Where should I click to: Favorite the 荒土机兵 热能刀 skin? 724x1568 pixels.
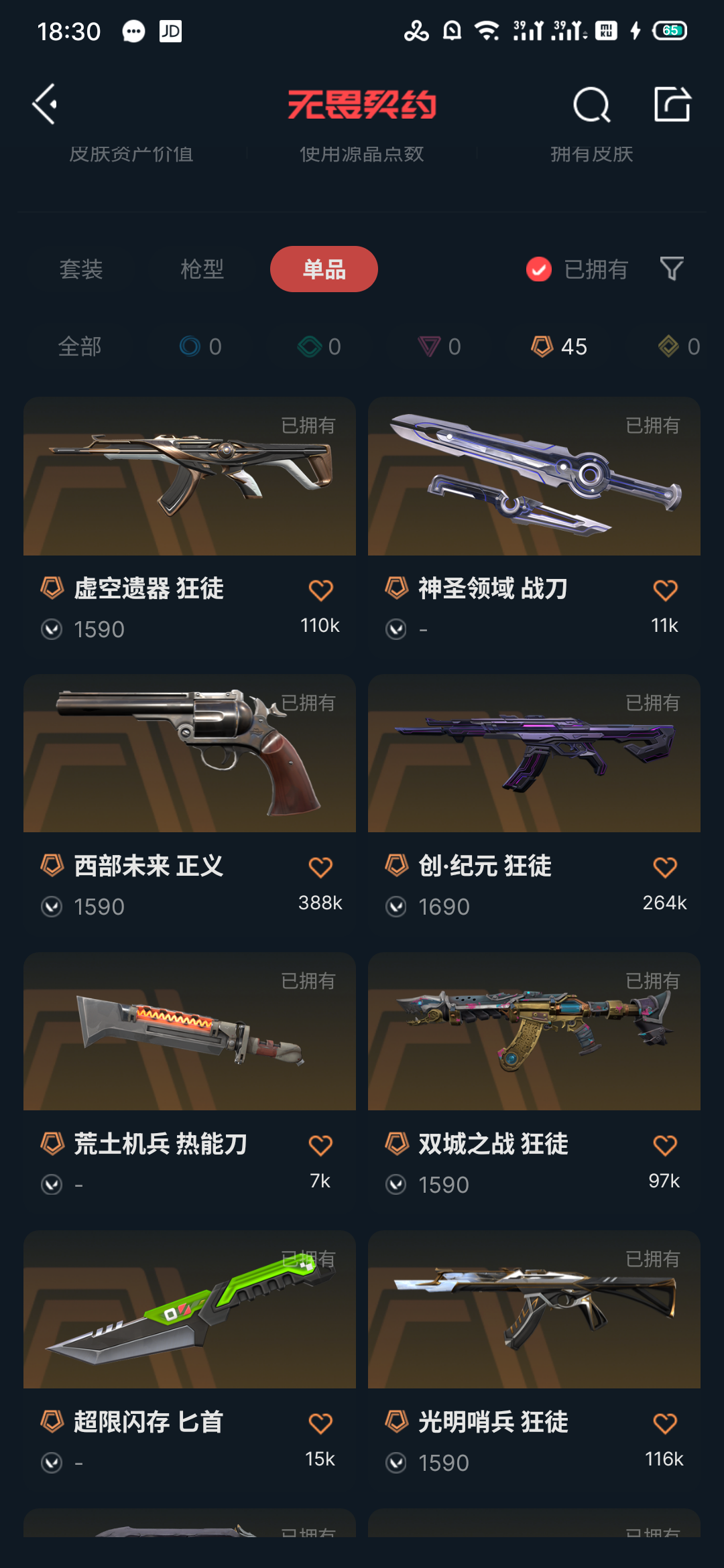tap(320, 1145)
